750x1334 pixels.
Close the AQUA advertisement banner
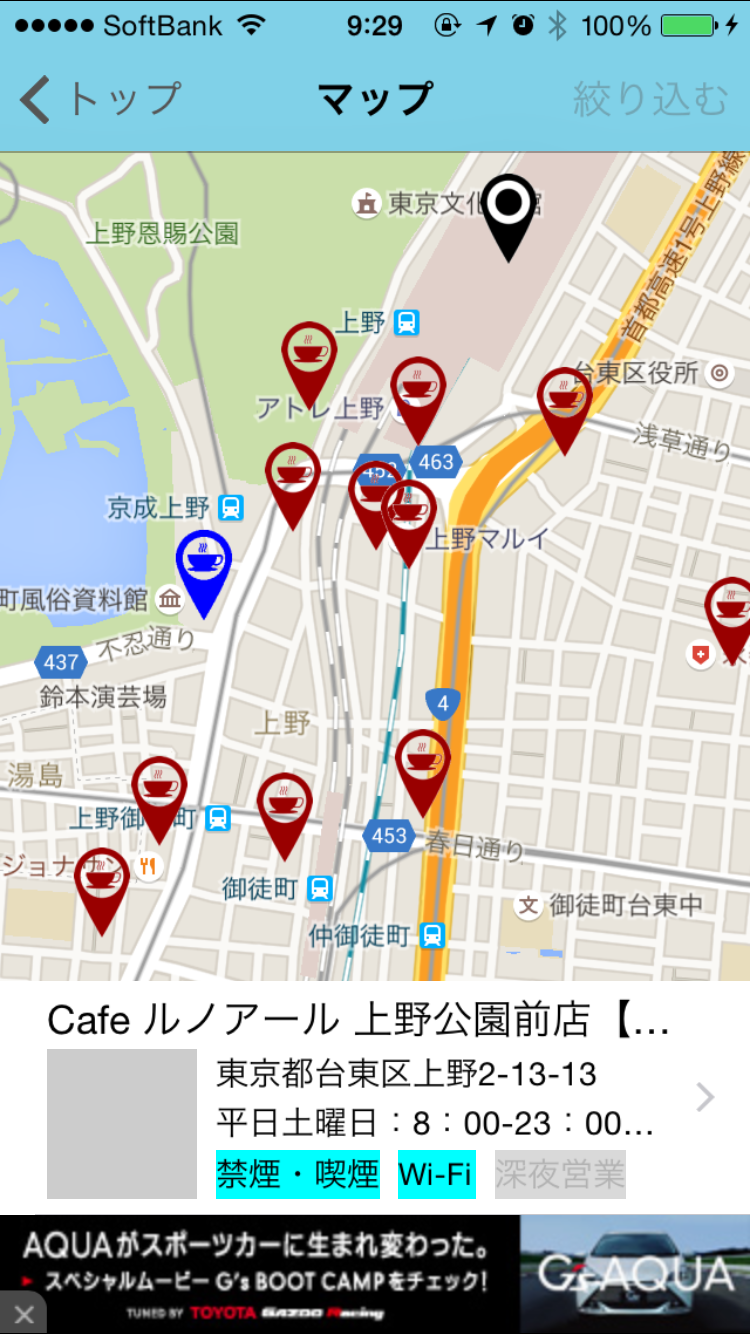[24, 1314]
